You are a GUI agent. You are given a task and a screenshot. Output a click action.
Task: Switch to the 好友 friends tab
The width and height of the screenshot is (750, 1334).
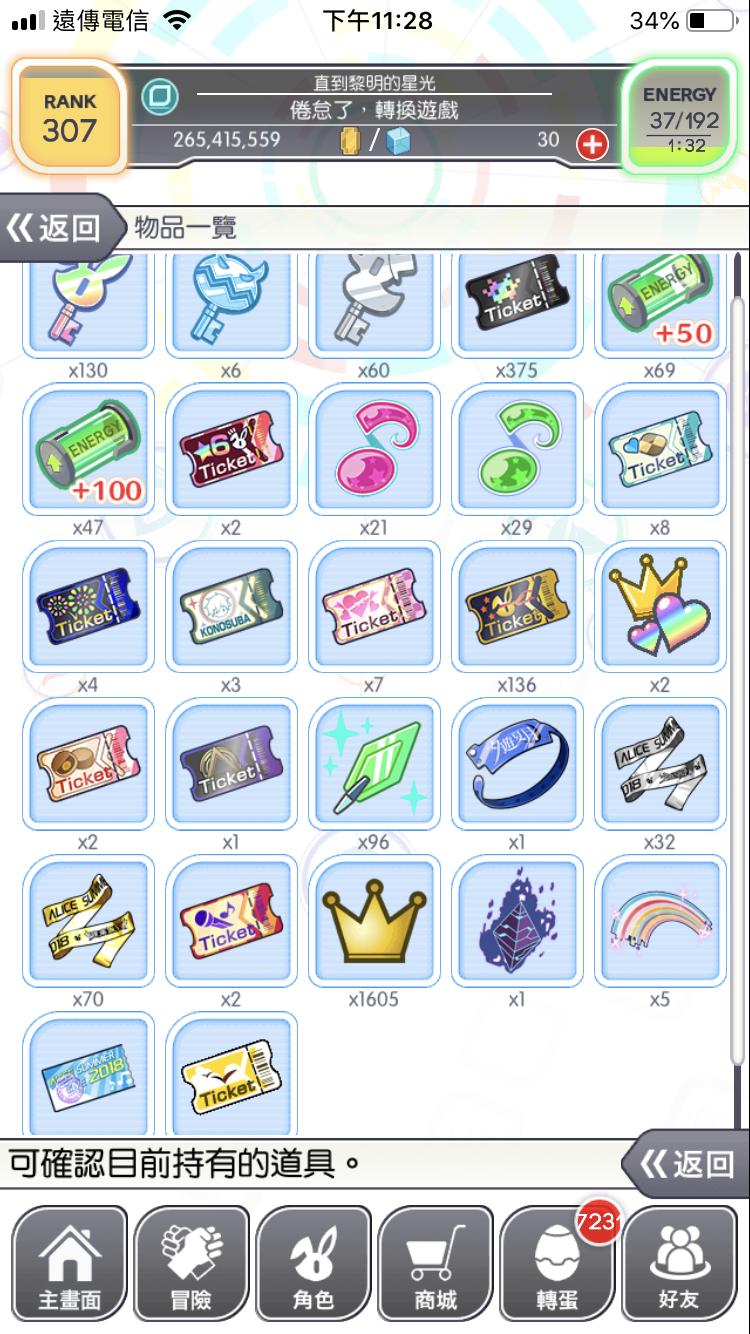(x=680, y=1264)
